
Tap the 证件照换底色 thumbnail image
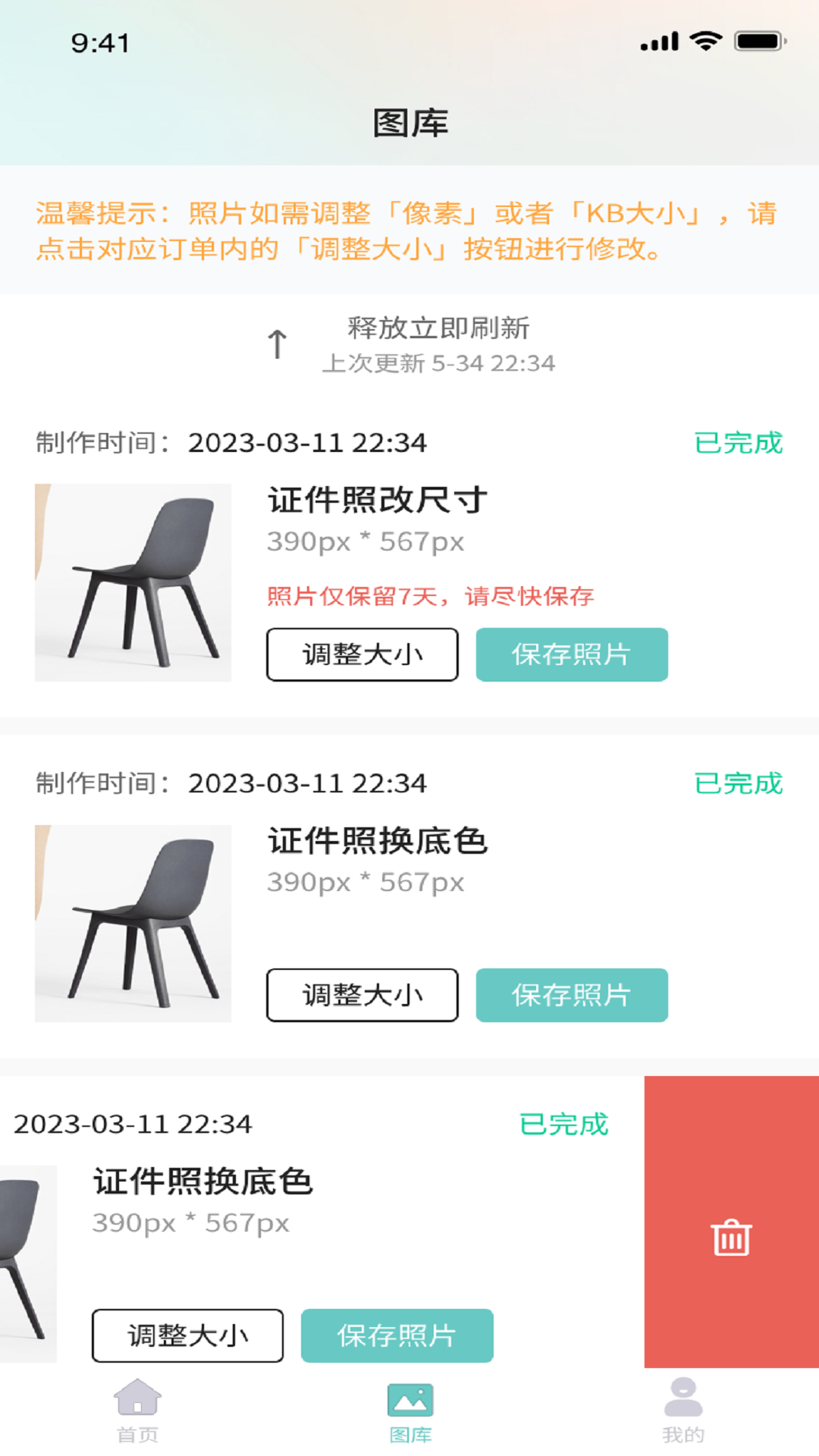(x=133, y=921)
